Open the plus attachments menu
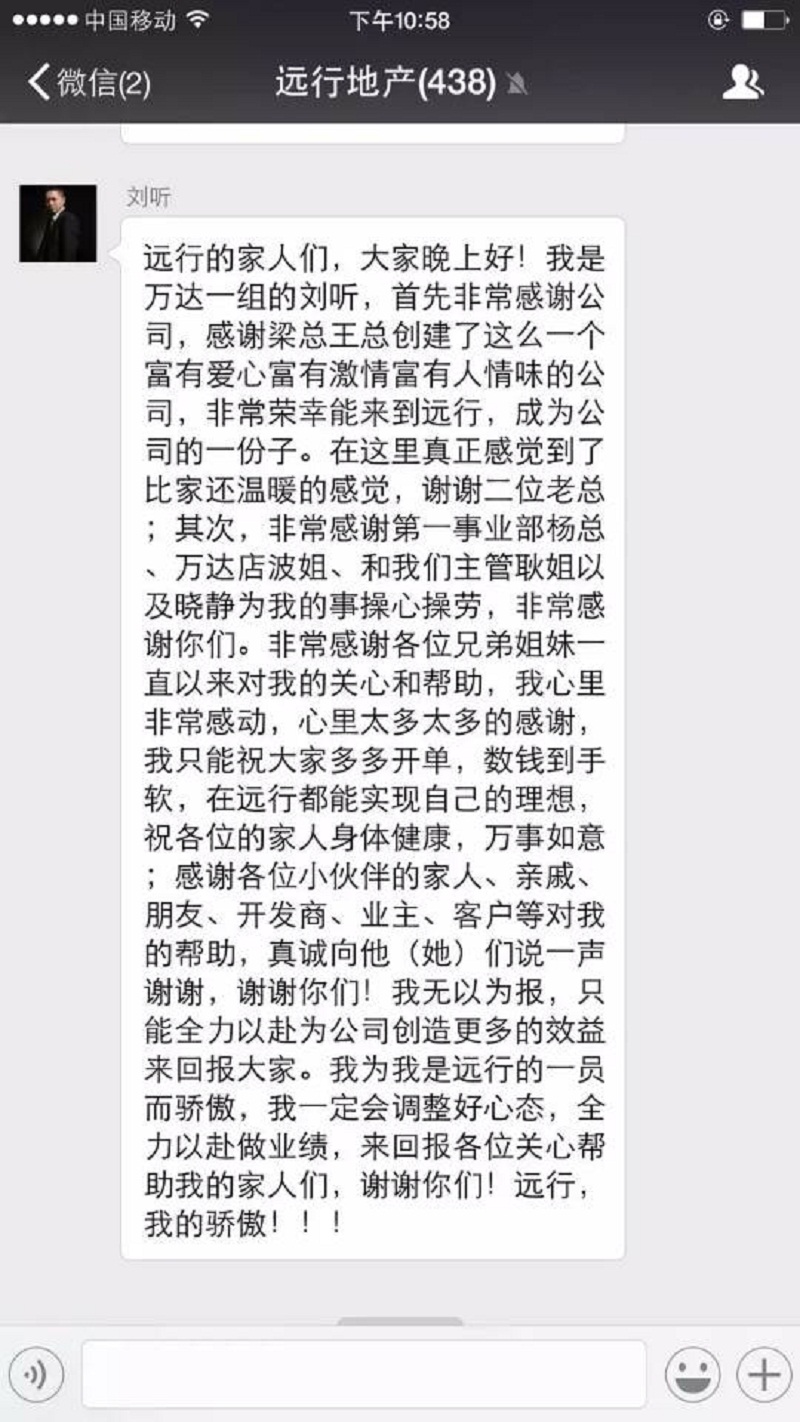The width and height of the screenshot is (800, 1422). [764, 1375]
